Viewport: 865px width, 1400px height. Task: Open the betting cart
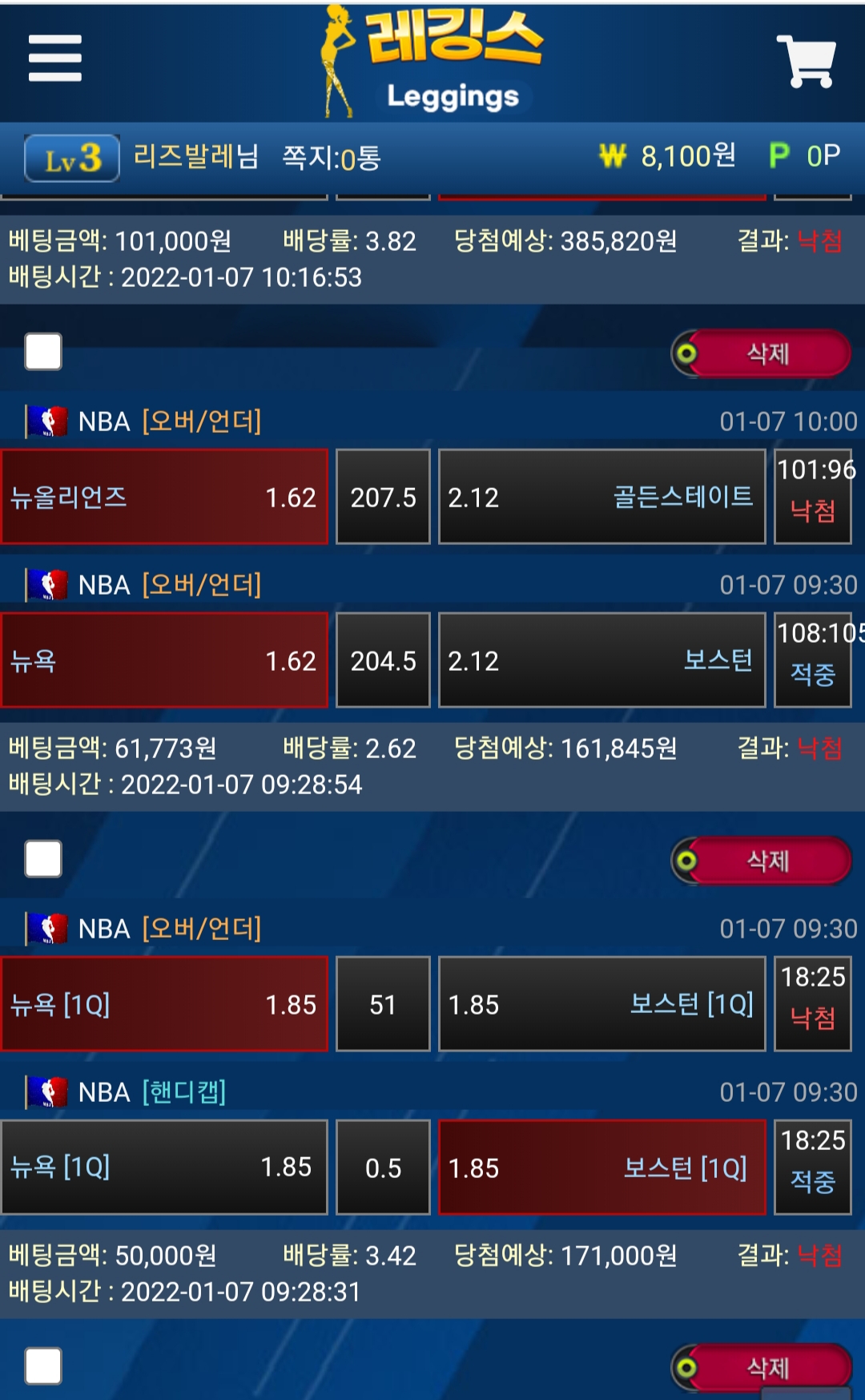click(806, 61)
